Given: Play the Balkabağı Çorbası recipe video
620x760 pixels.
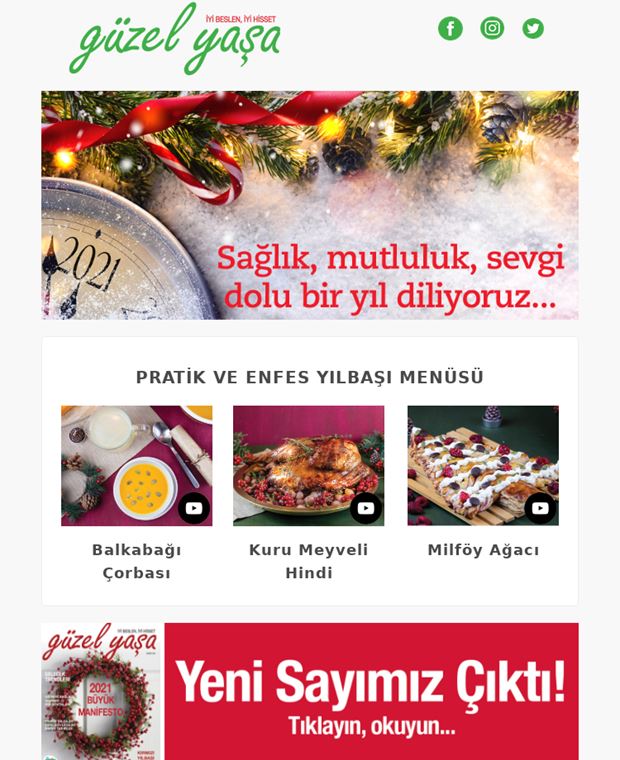Looking at the screenshot, I should coord(194,508).
